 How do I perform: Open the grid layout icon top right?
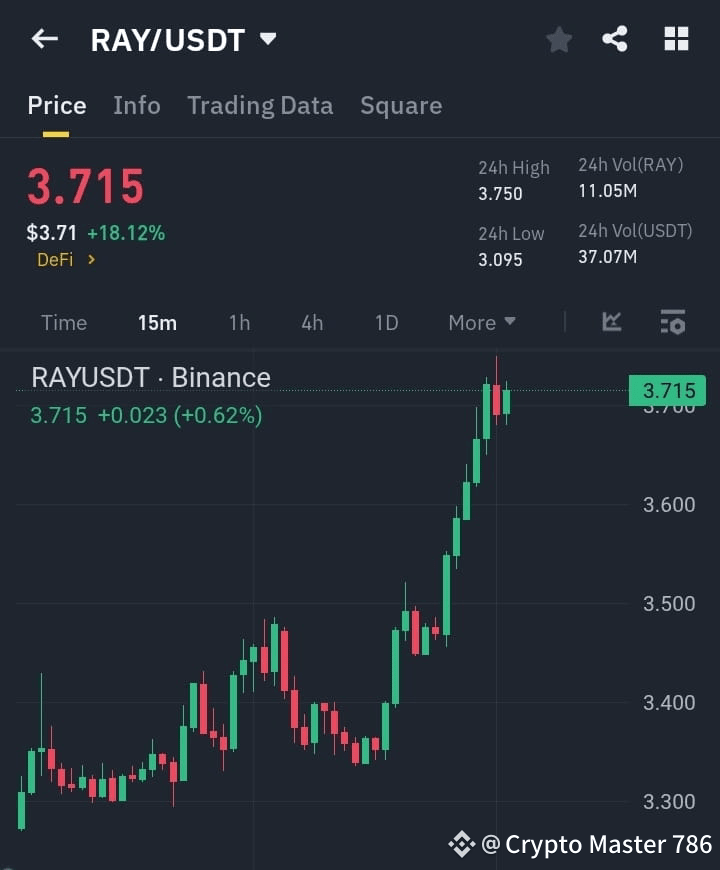(x=676, y=39)
